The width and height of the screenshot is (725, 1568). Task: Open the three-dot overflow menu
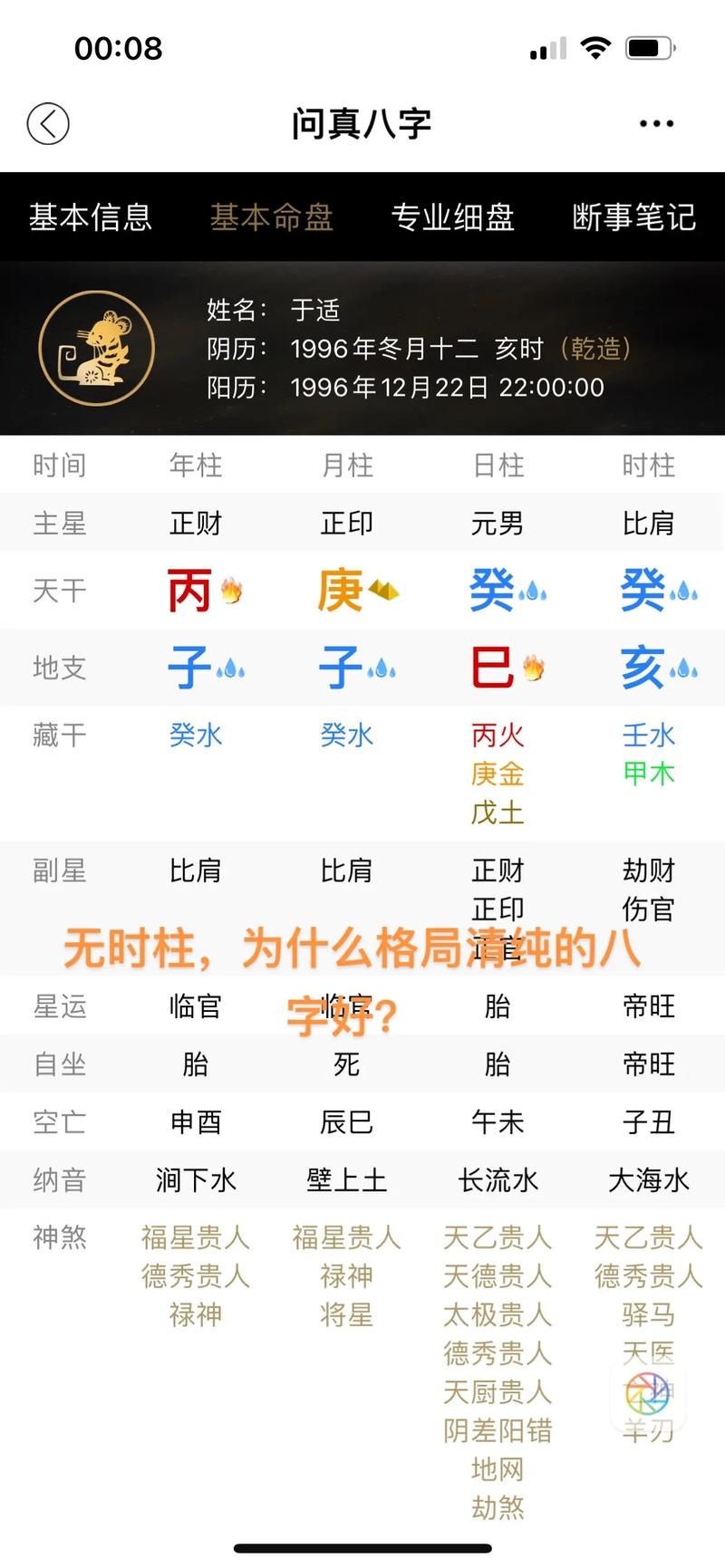[x=656, y=124]
